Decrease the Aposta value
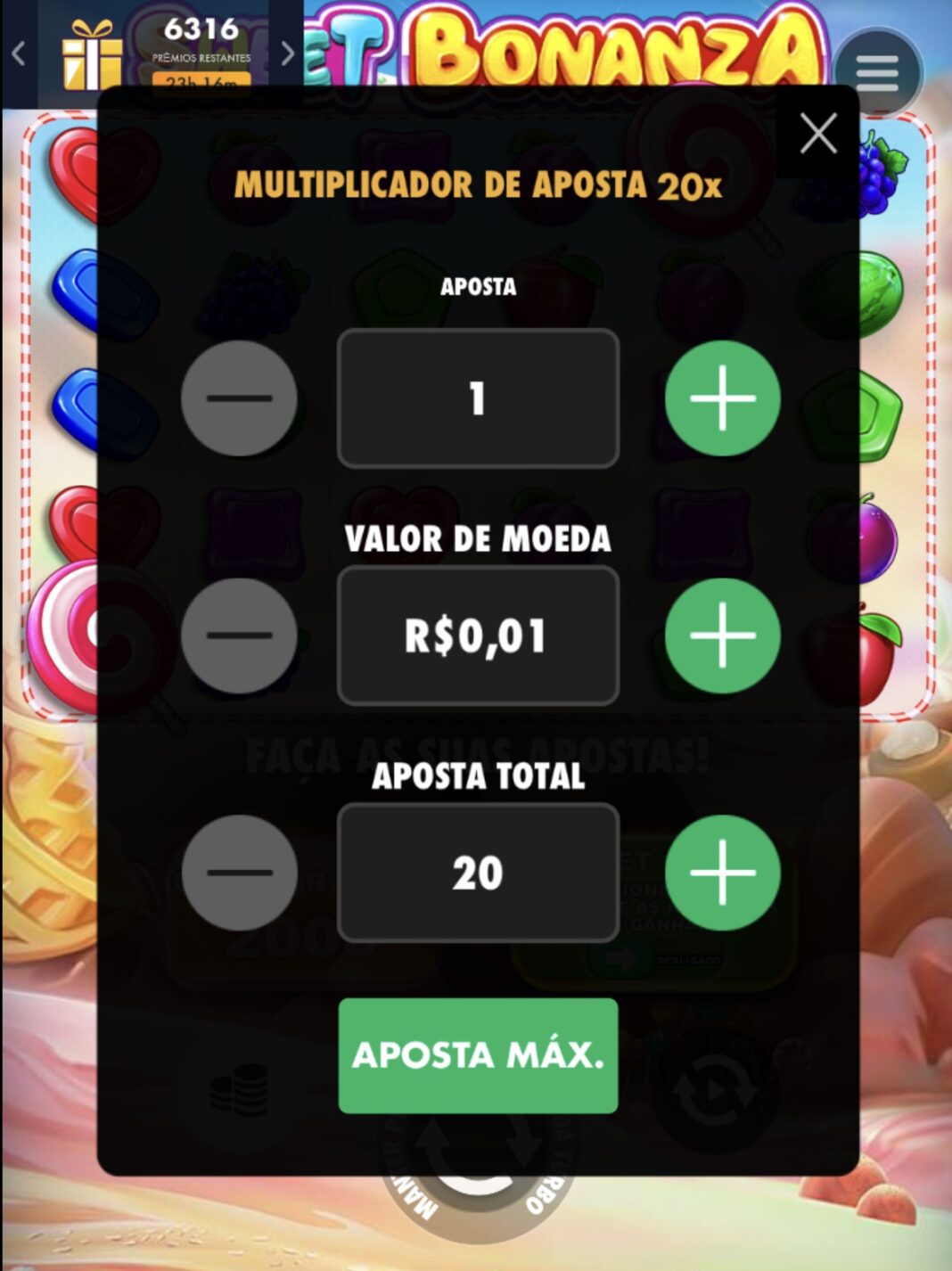Screen dimensions: 952x1271 (x=239, y=398)
